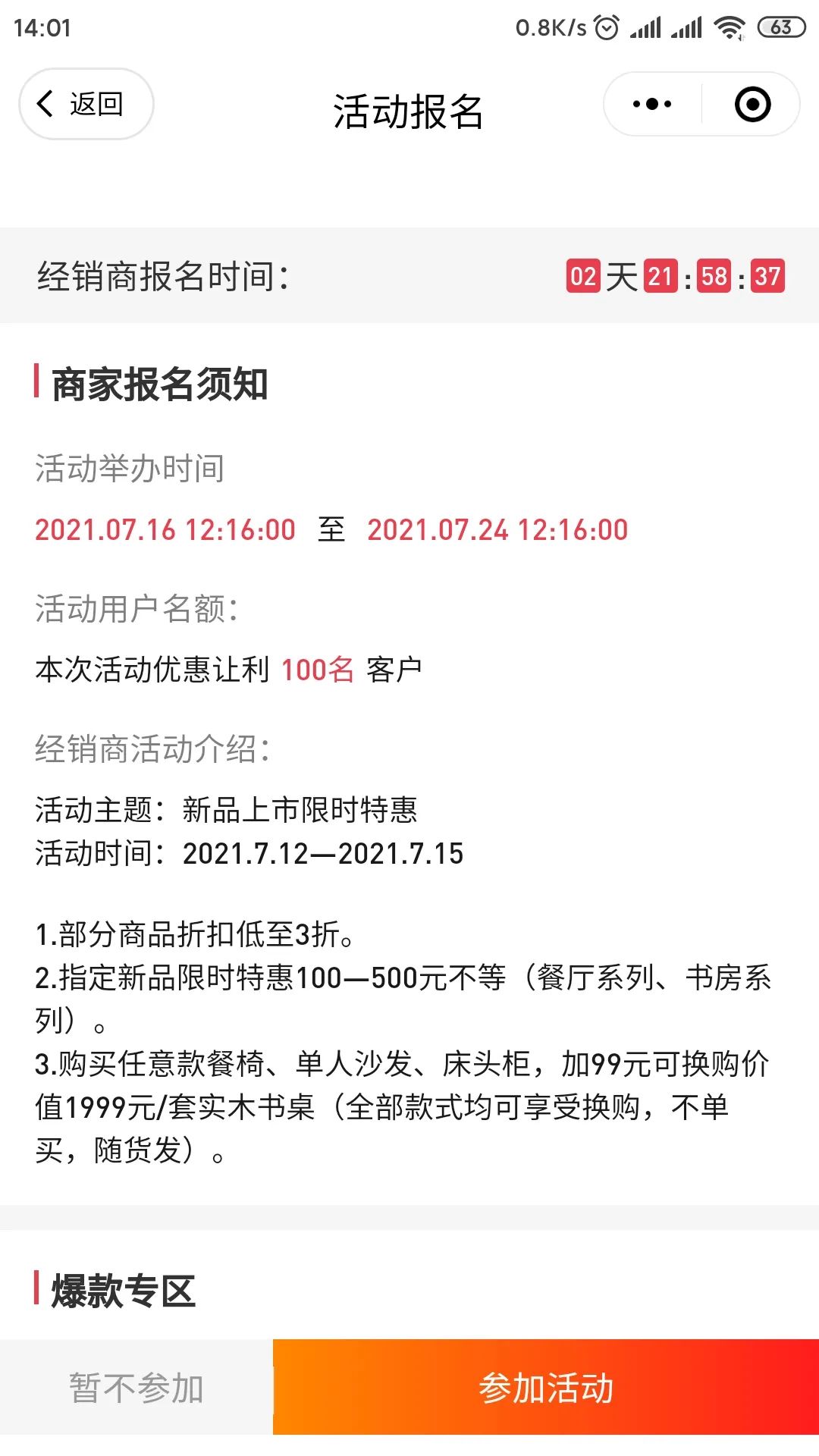
Task: Tap 参加活动 to join the event
Action: 545,1387
